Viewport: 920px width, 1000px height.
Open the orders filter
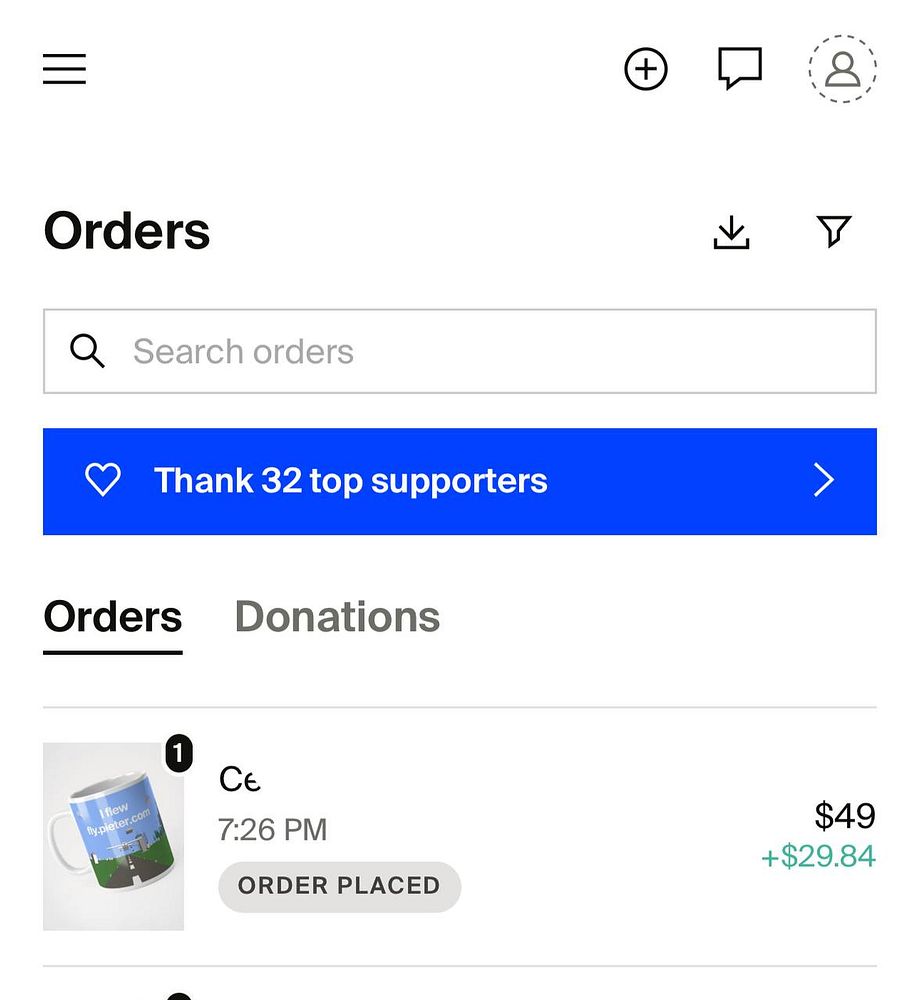click(x=834, y=232)
